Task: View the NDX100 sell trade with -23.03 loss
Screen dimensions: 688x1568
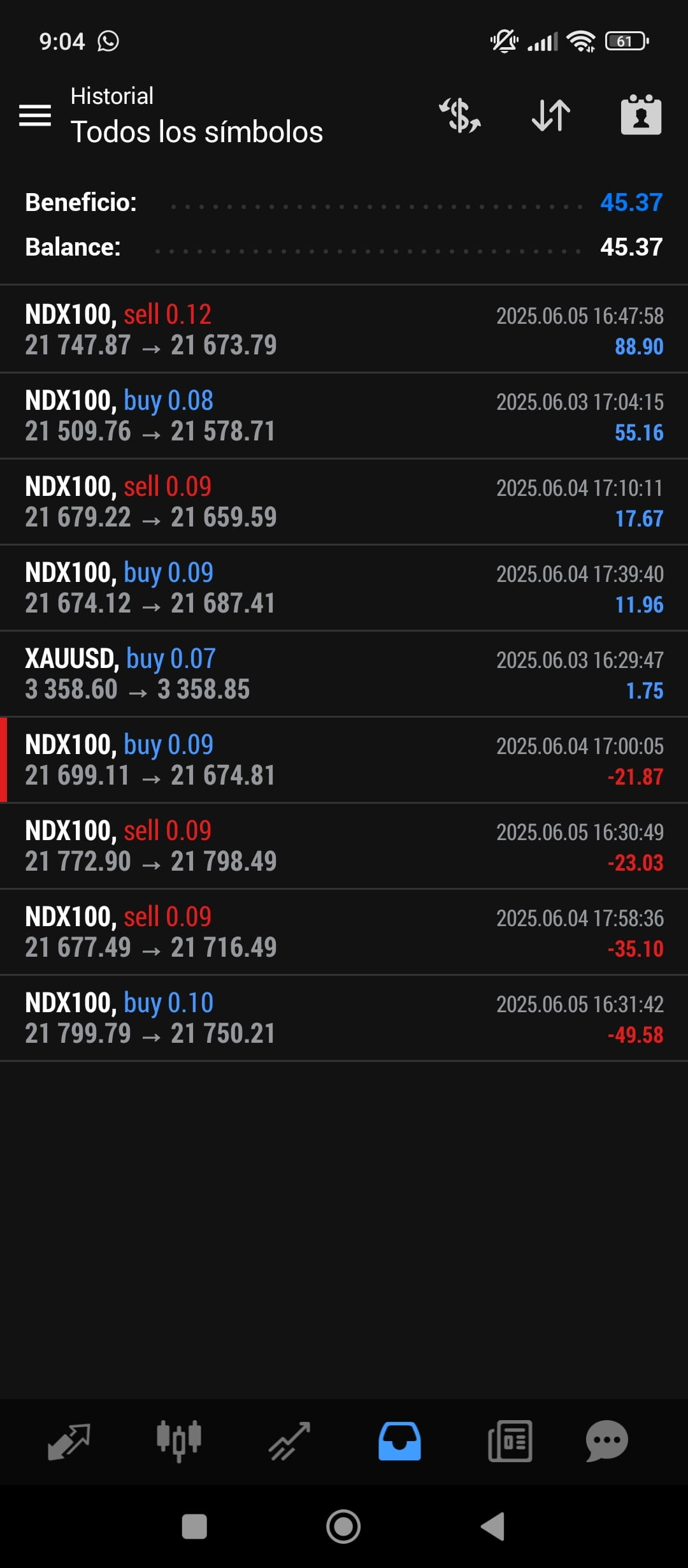Action: (x=344, y=846)
